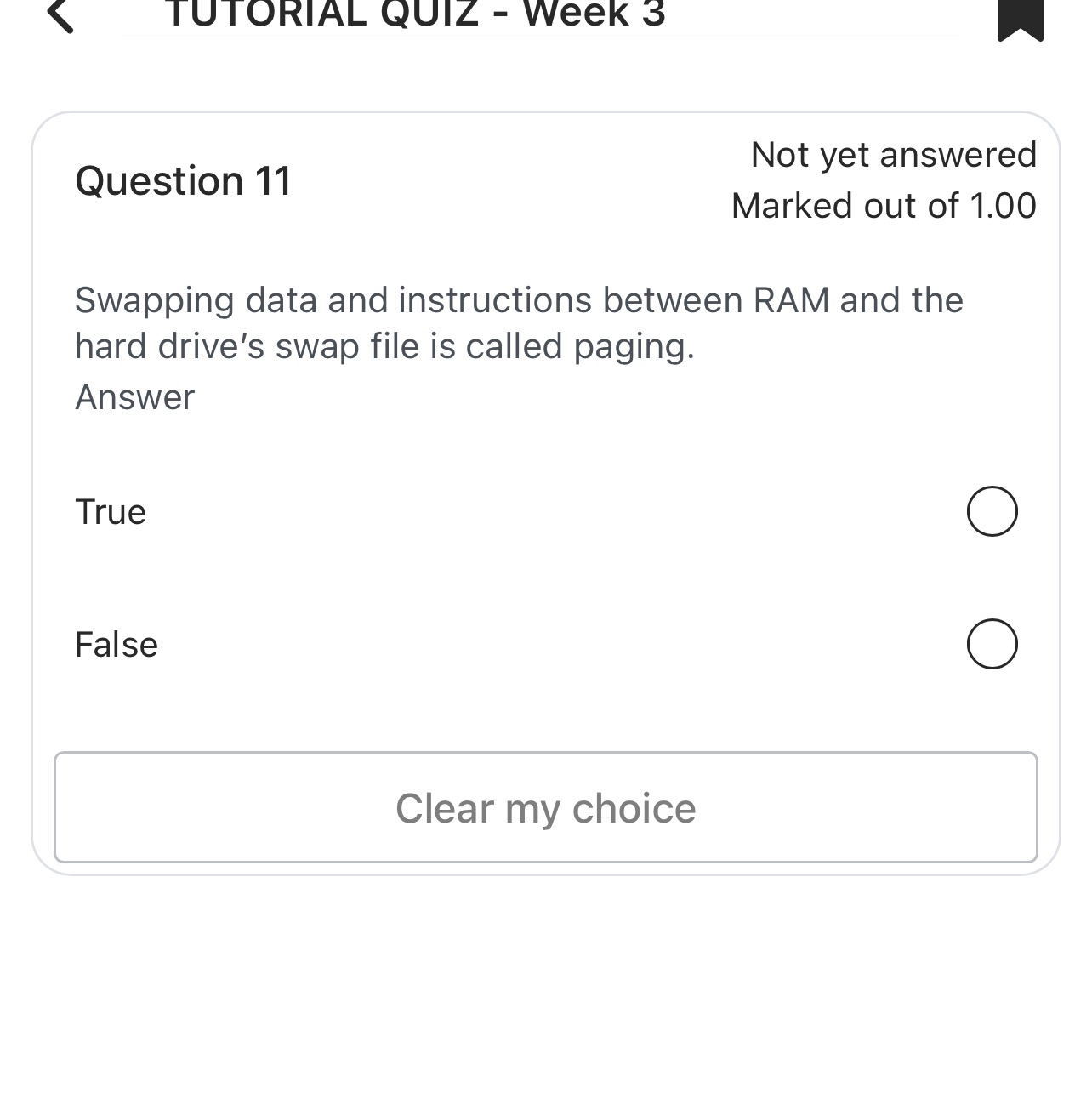Reset your answer using Clear my choice
1092x1099 pixels.
546,807
